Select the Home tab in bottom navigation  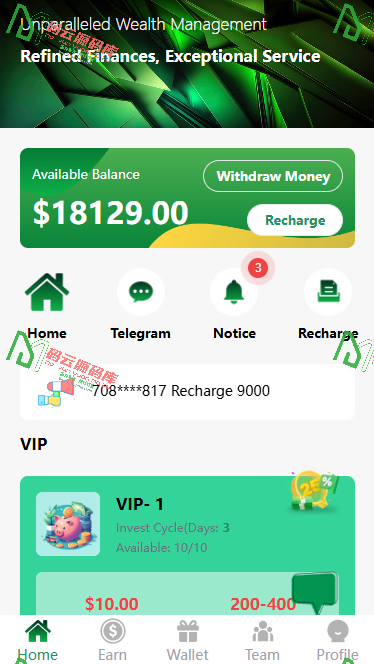[x=38, y=640]
